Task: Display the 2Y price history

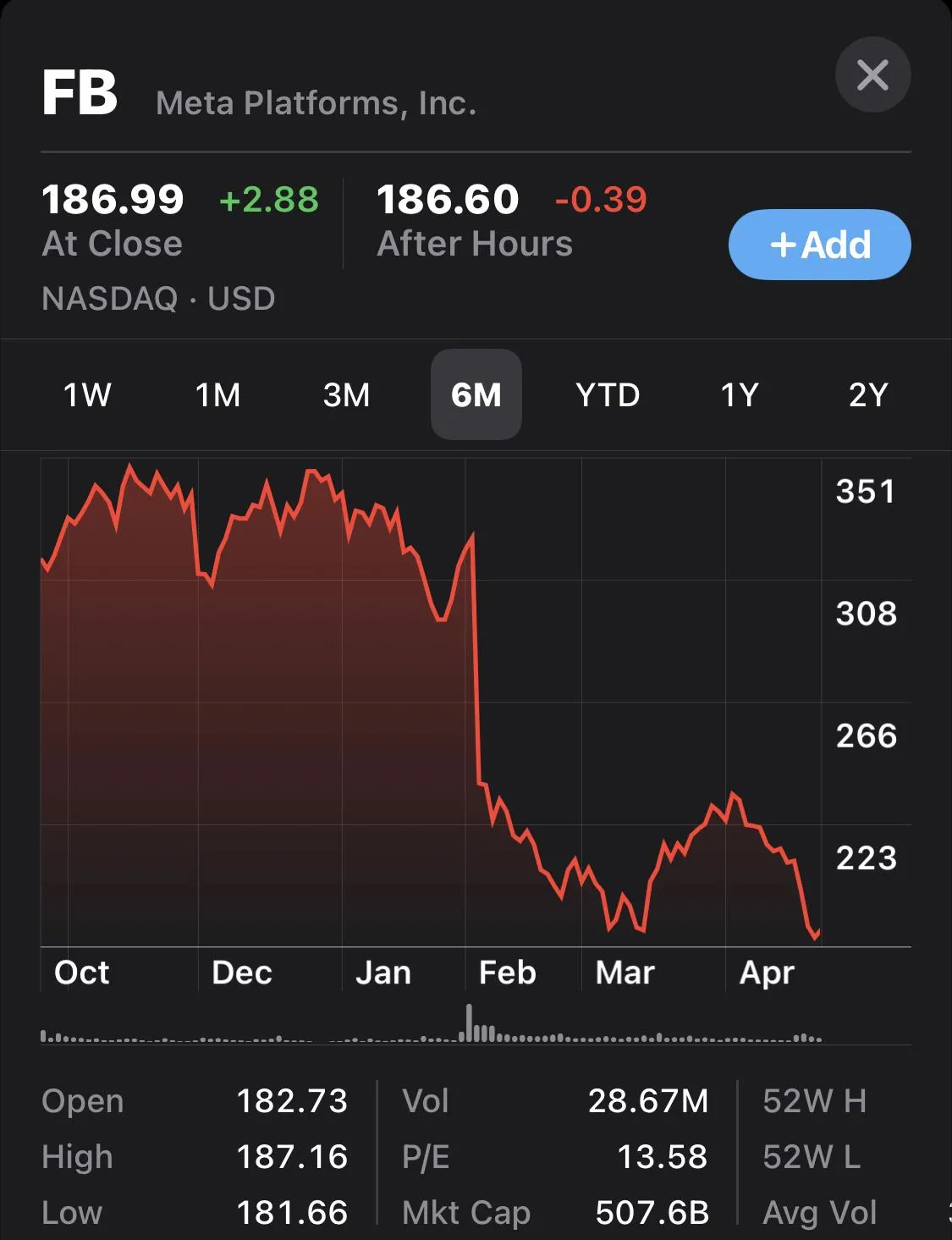Action: [867, 394]
